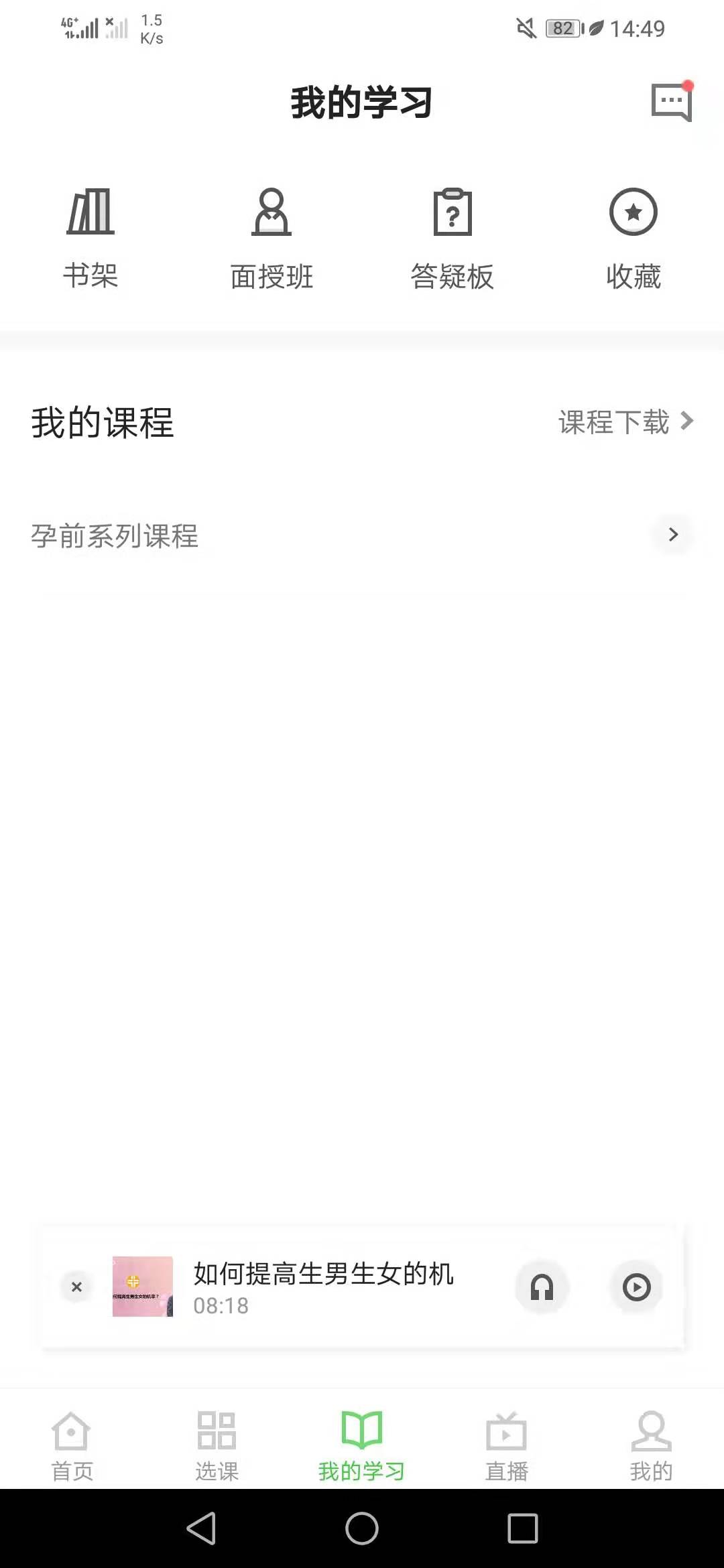
Task: Switch to the 直播 live tab
Action: coord(507,1444)
